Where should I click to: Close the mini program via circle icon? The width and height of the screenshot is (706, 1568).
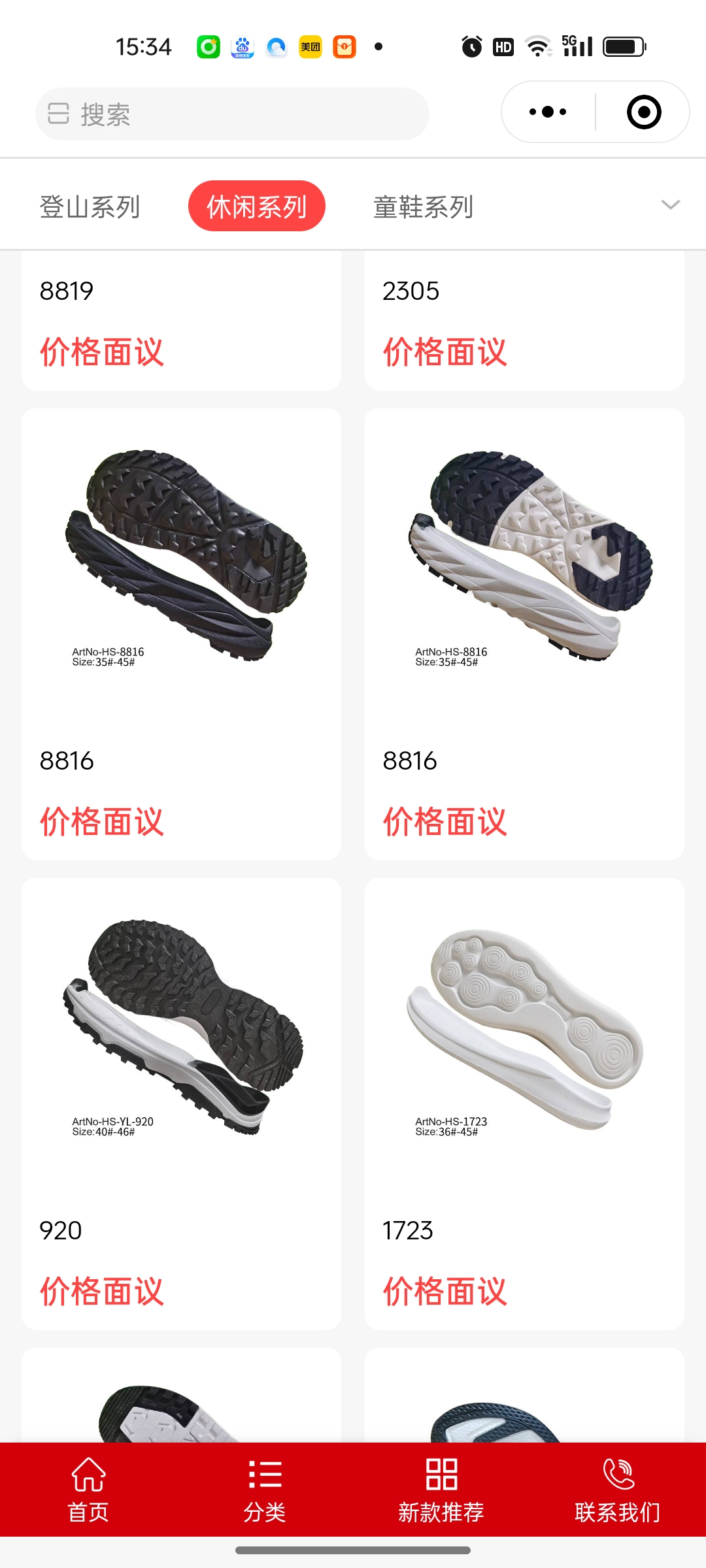pyautogui.click(x=644, y=112)
